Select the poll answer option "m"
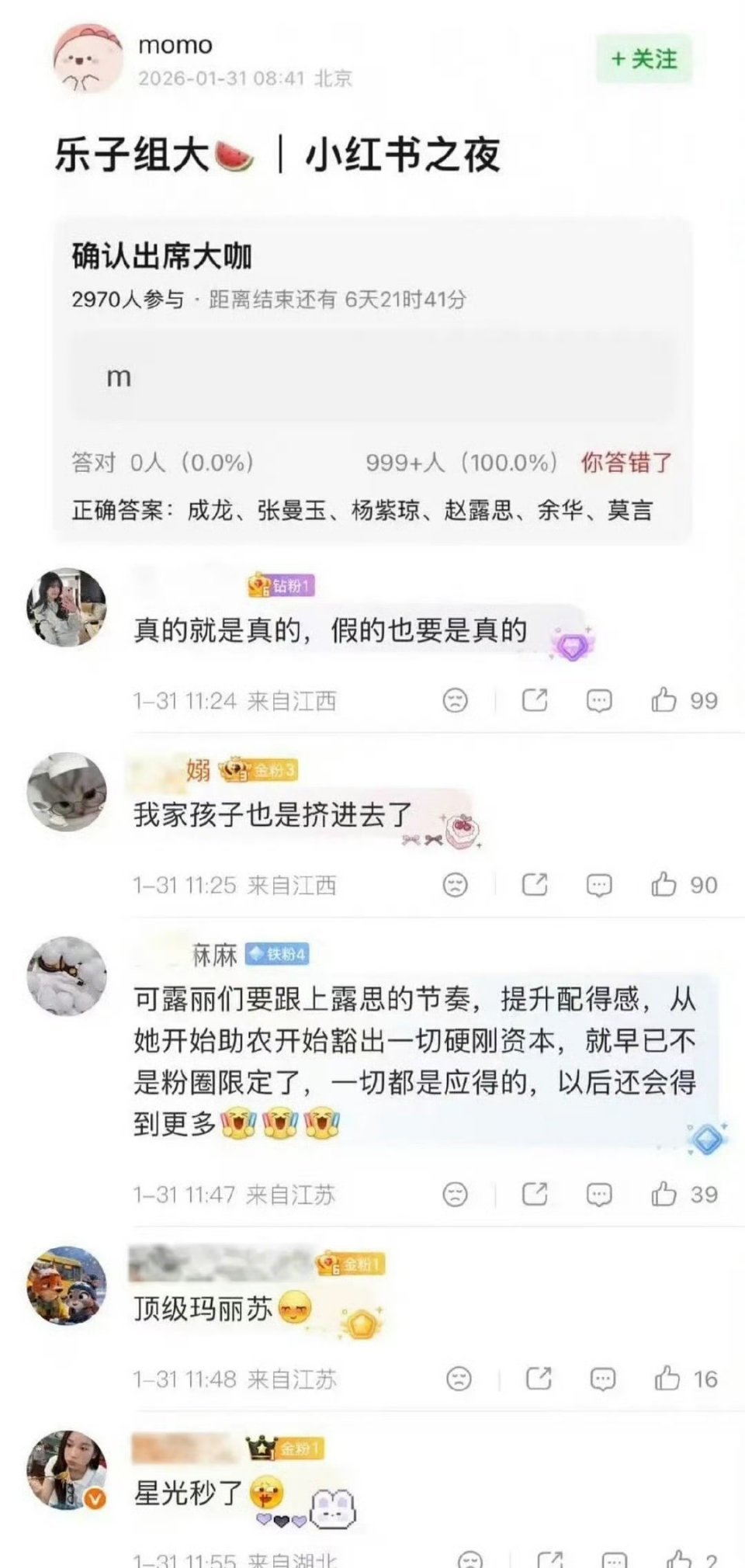The height and width of the screenshot is (1568, 745). click(372, 376)
